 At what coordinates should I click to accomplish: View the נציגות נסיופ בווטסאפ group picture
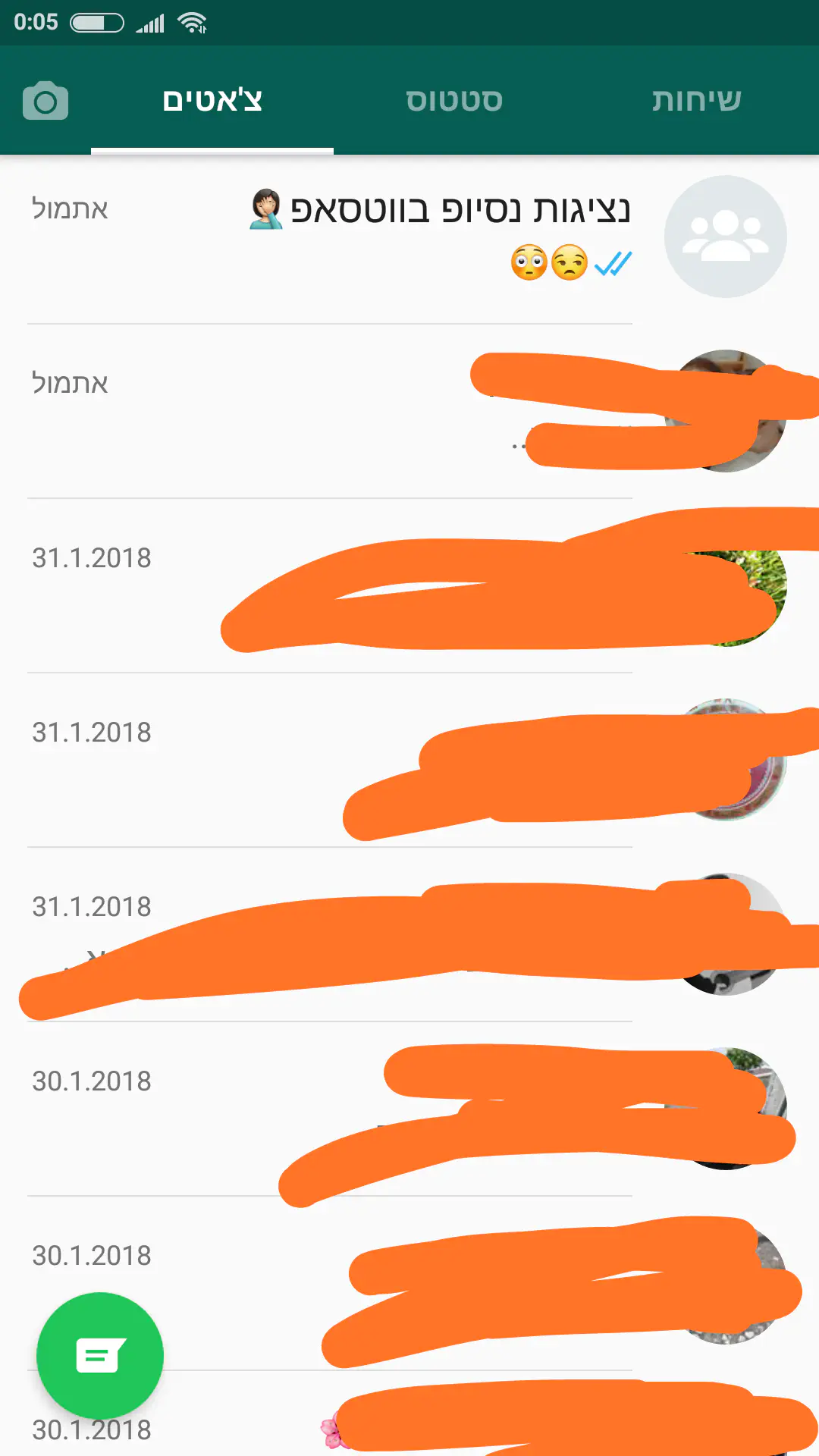(x=725, y=237)
